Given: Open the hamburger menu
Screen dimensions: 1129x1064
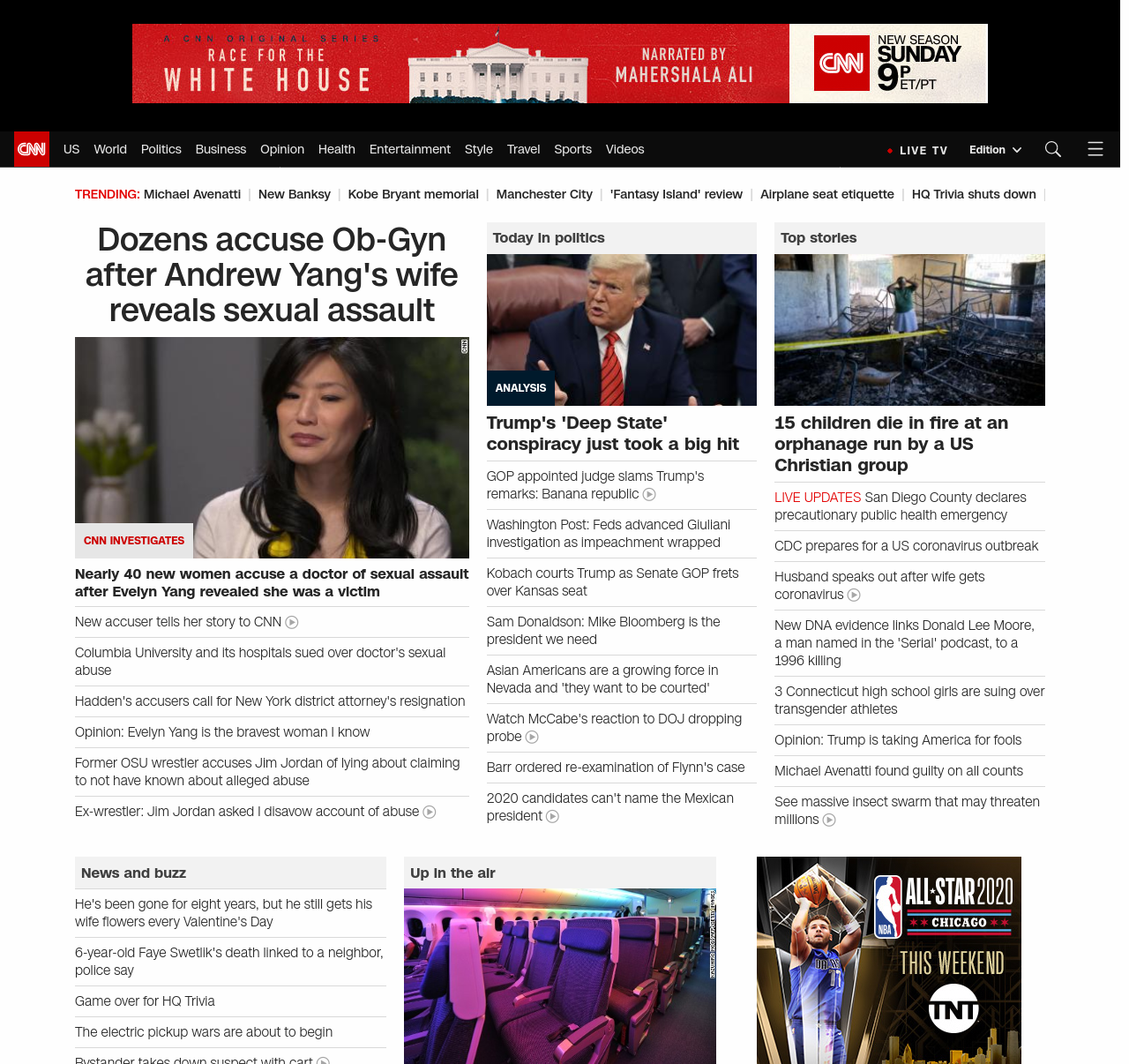Looking at the screenshot, I should (1095, 149).
